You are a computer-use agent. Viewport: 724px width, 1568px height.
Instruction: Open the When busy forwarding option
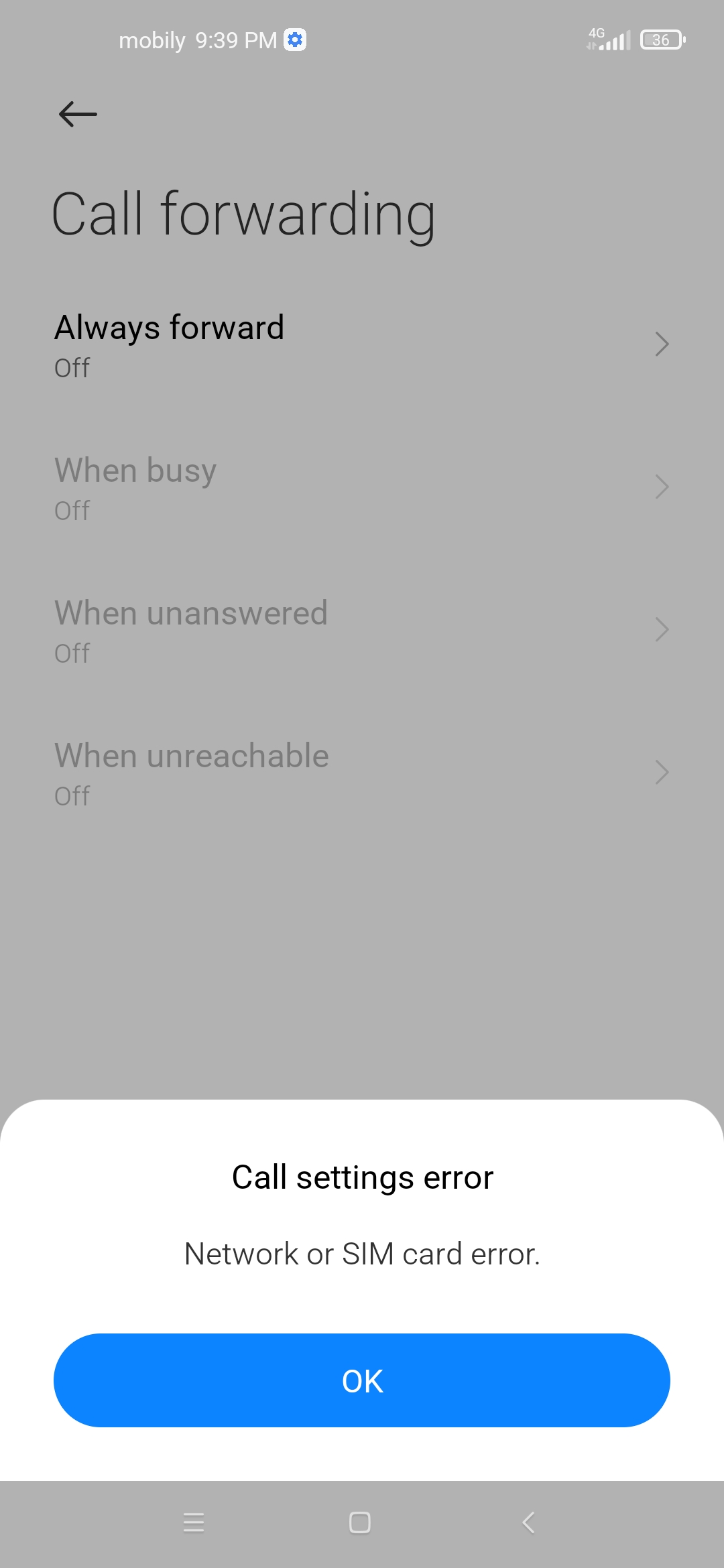click(x=362, y=488)
